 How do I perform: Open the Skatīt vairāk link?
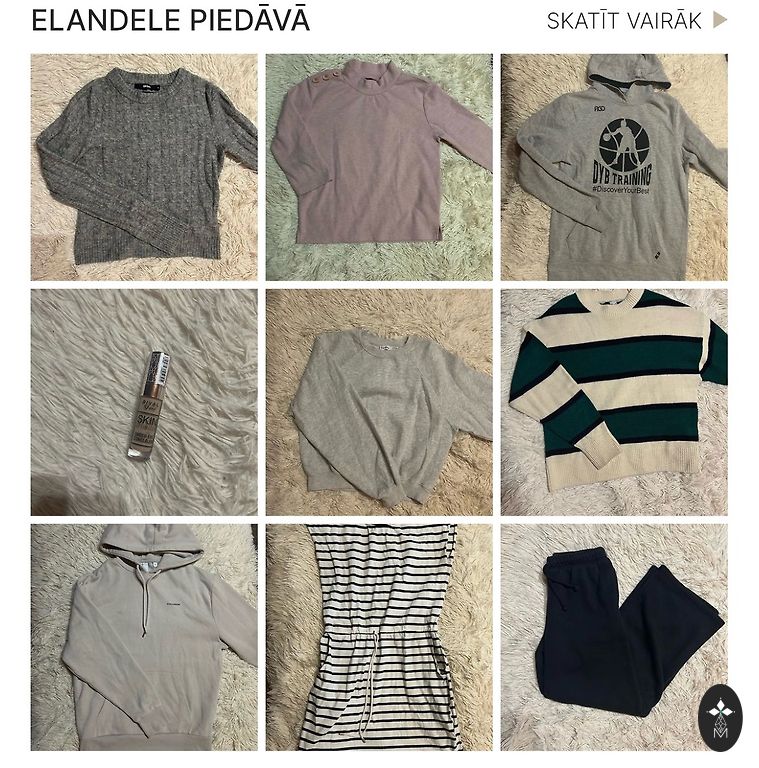636,21
